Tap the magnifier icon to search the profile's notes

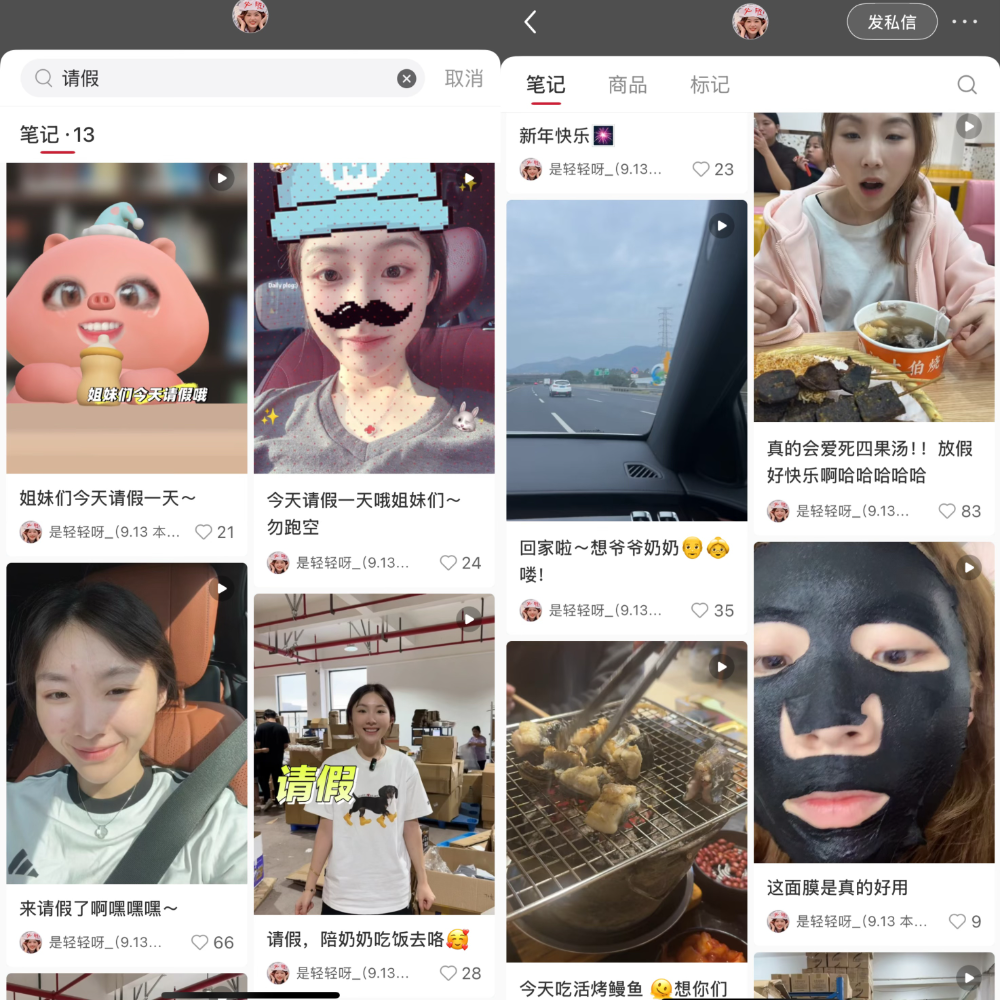coord(966,85)
